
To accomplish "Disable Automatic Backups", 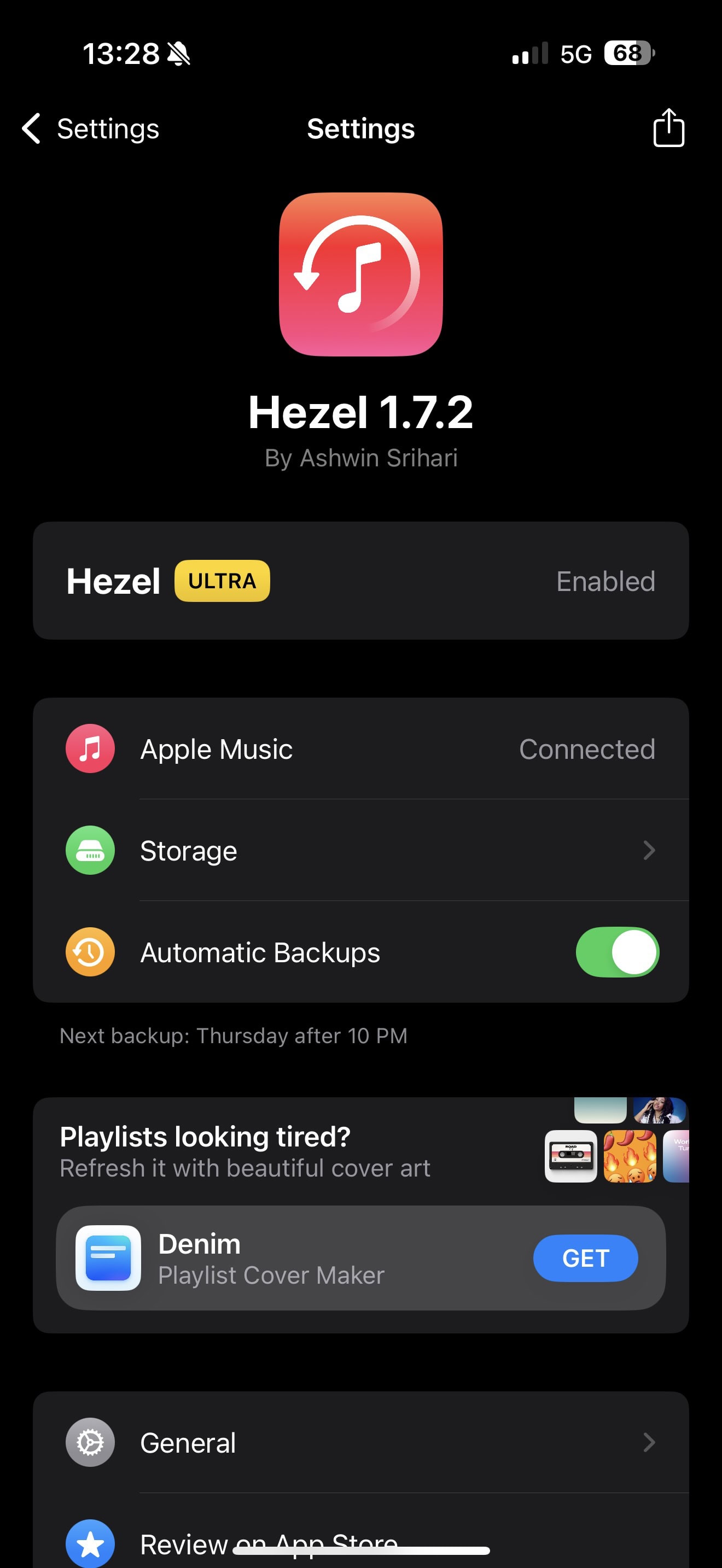I will tap(616, 952).
